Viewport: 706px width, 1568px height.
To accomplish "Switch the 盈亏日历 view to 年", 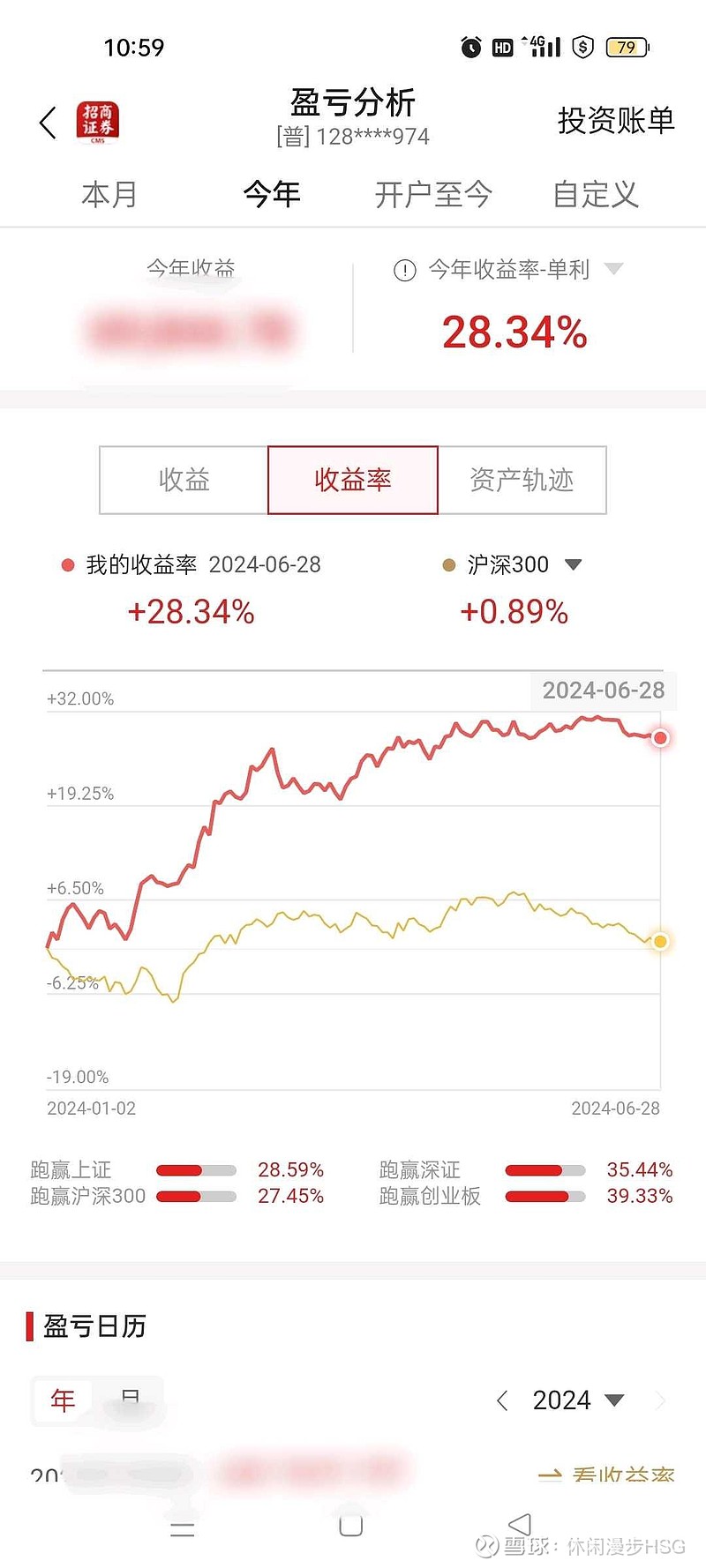I will tap(63, 1400).
